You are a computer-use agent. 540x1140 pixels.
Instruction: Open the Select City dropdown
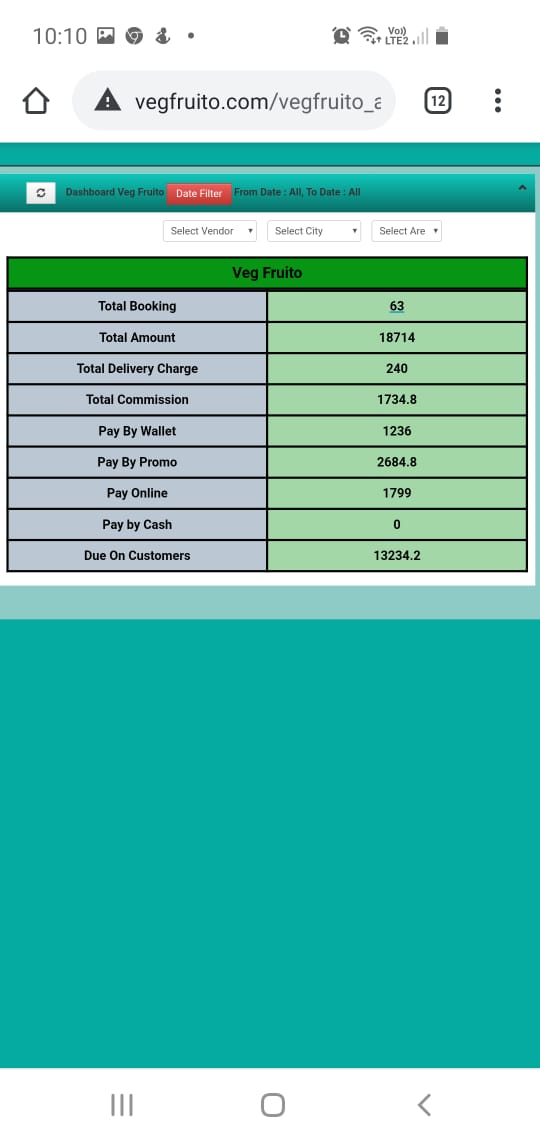coord(314,231)
